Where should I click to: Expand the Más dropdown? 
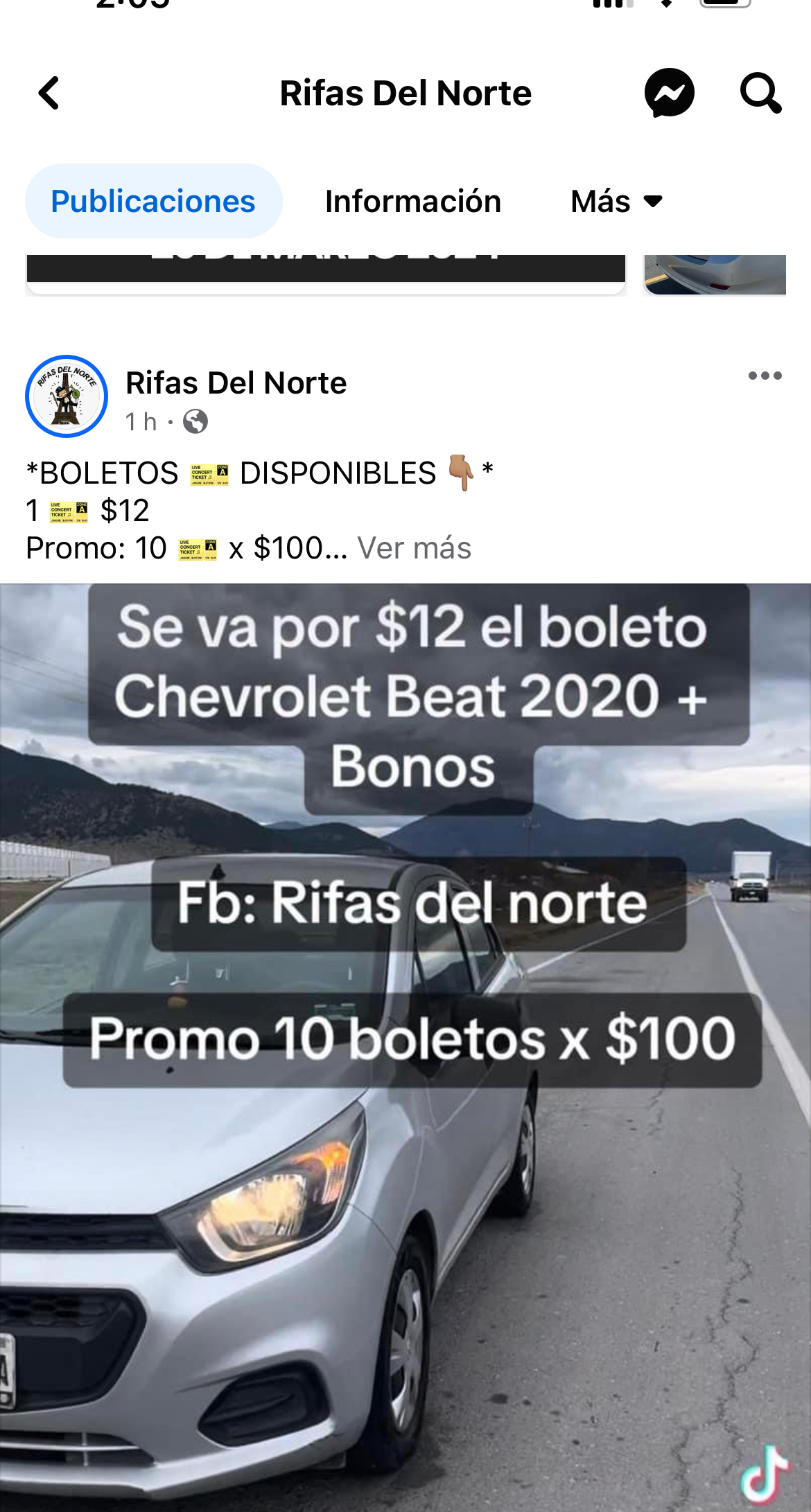point(616,202)
